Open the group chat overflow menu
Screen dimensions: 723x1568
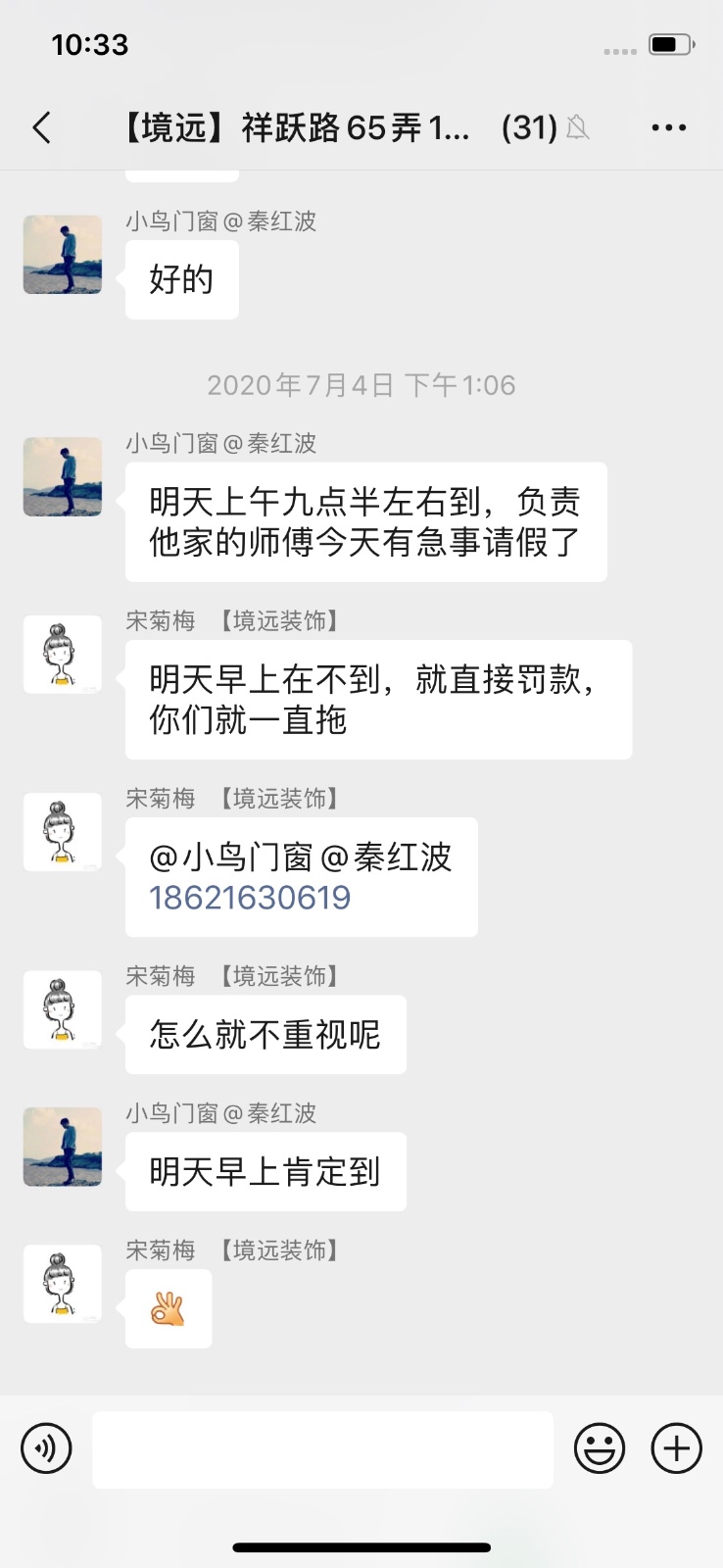click(x=668, y=127)
